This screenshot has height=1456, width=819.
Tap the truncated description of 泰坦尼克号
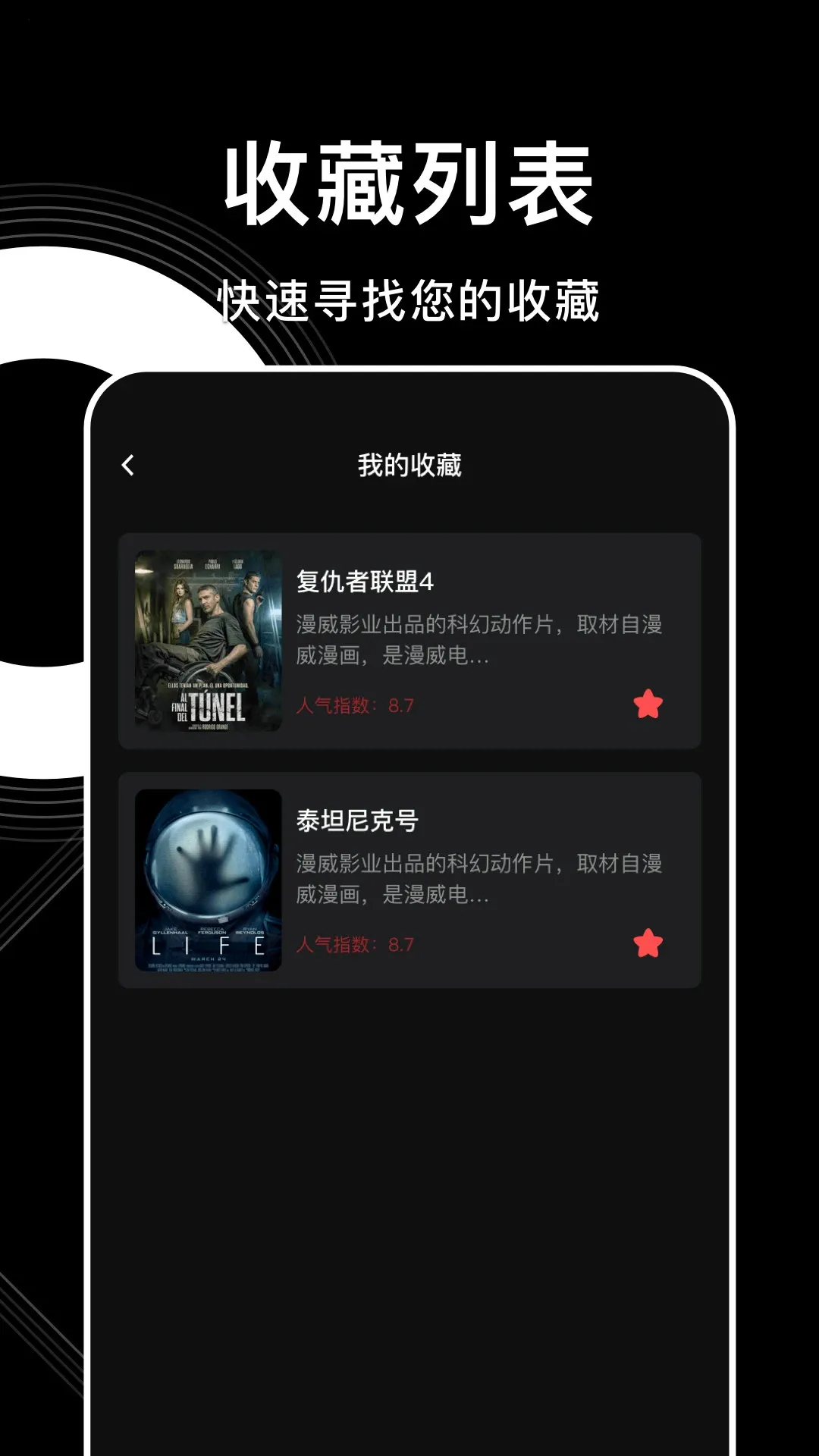tap(478, 878)
